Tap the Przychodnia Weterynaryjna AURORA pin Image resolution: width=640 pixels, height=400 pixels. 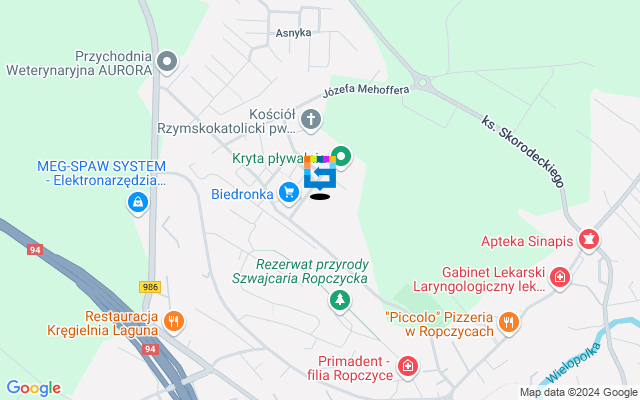pos(168,62)
